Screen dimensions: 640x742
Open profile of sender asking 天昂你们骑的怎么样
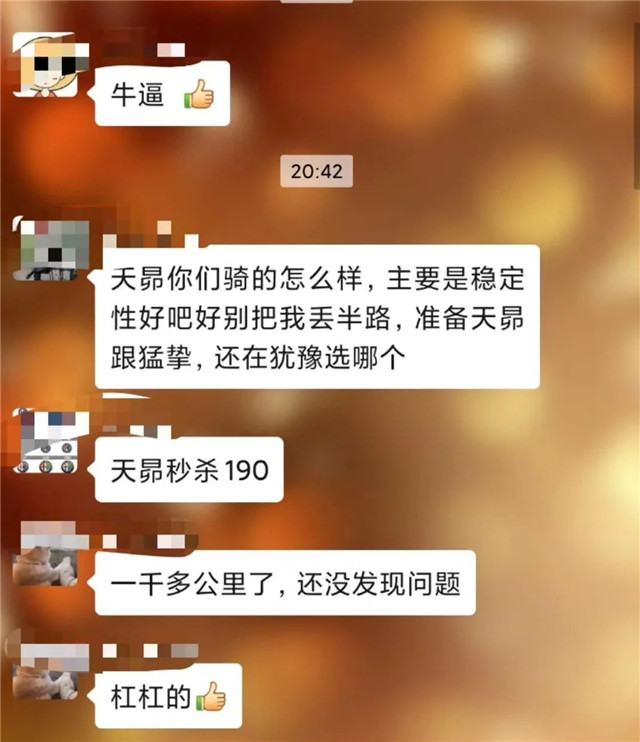(49, 250)
